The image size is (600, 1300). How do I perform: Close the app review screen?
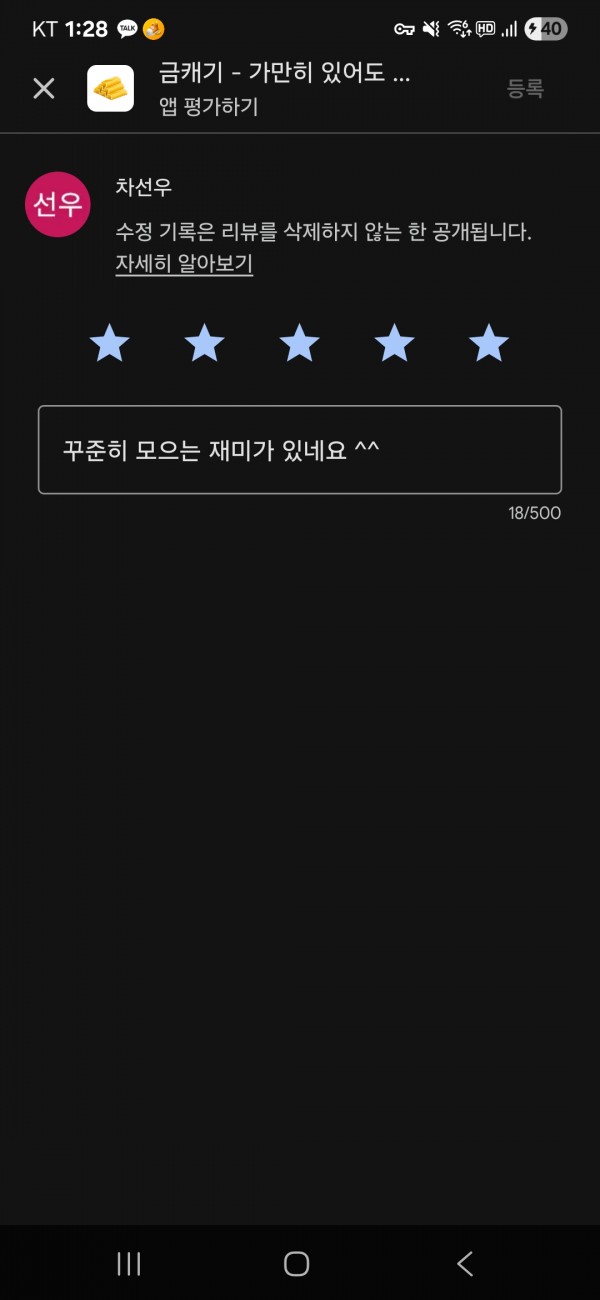(44, 88)
